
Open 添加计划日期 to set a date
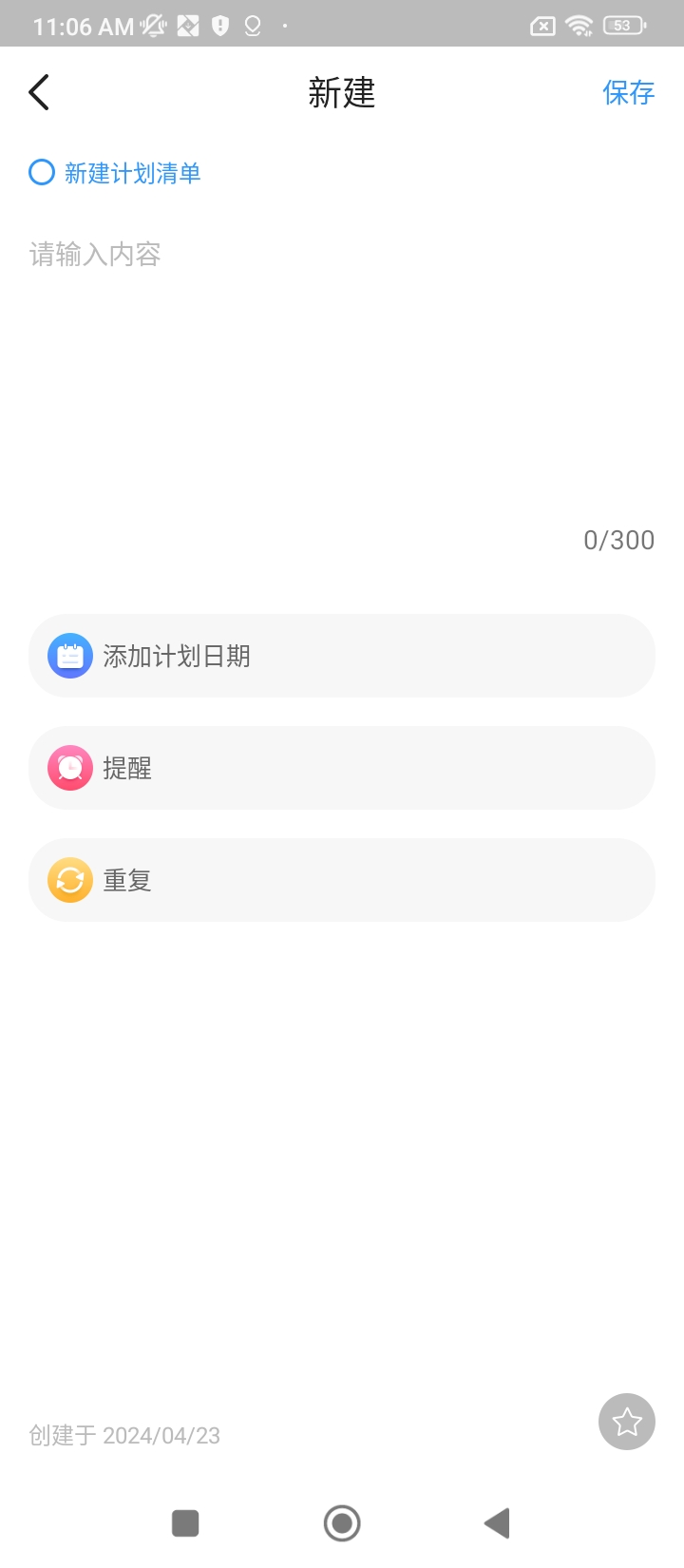(x=342, y=656)
